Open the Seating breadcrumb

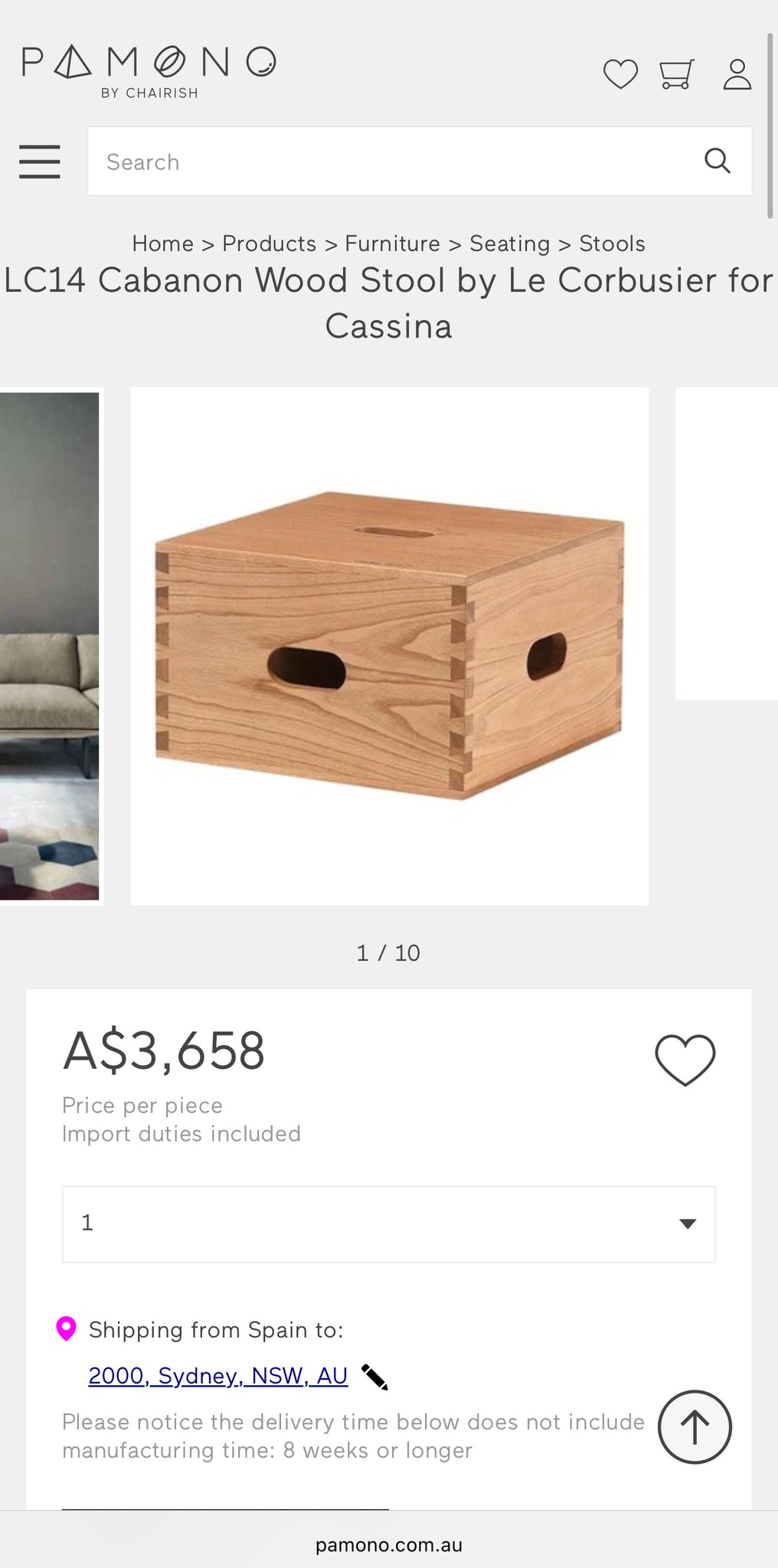tap(509, 243)
